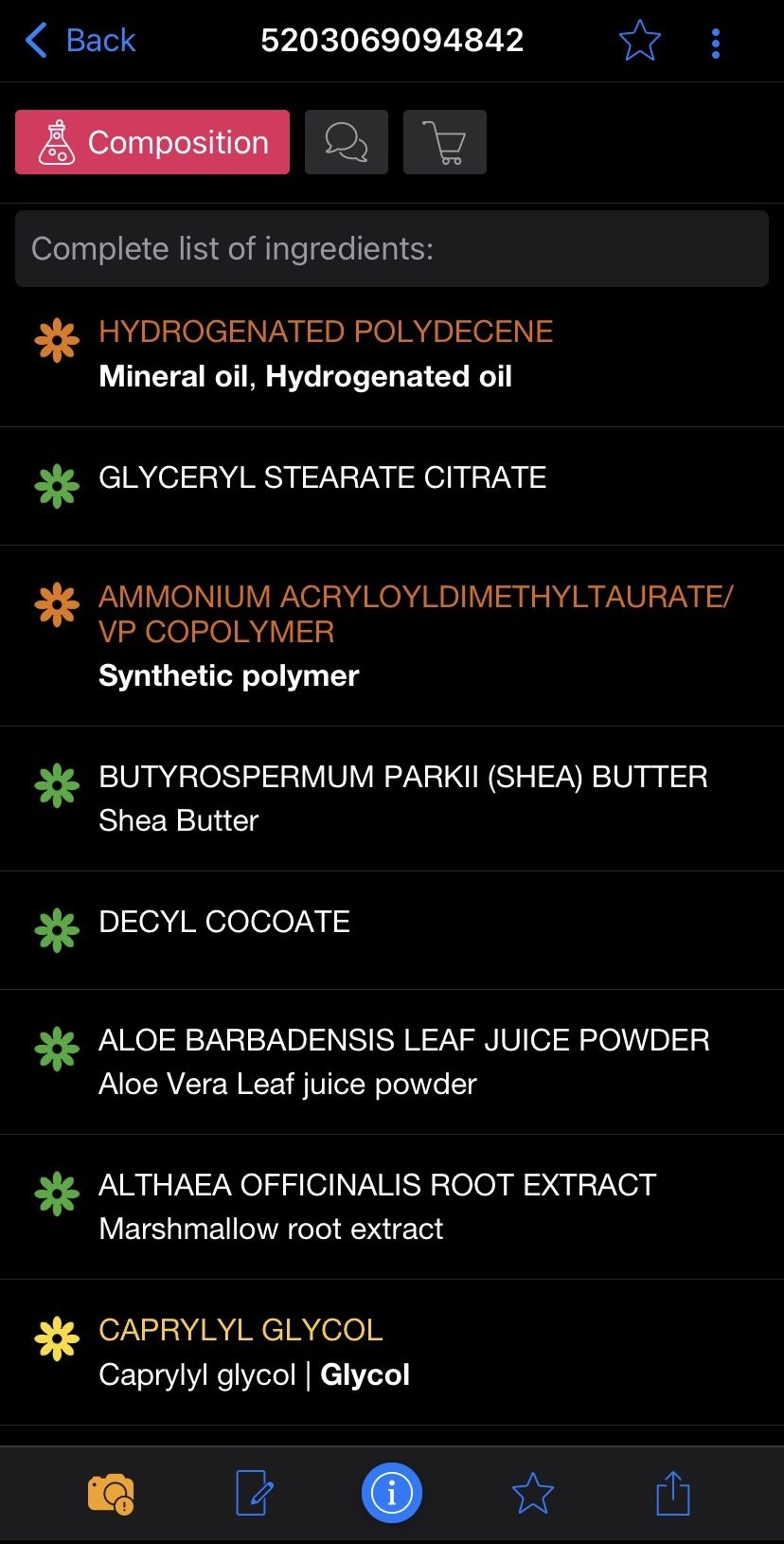Switch to the comments tab

347,142
